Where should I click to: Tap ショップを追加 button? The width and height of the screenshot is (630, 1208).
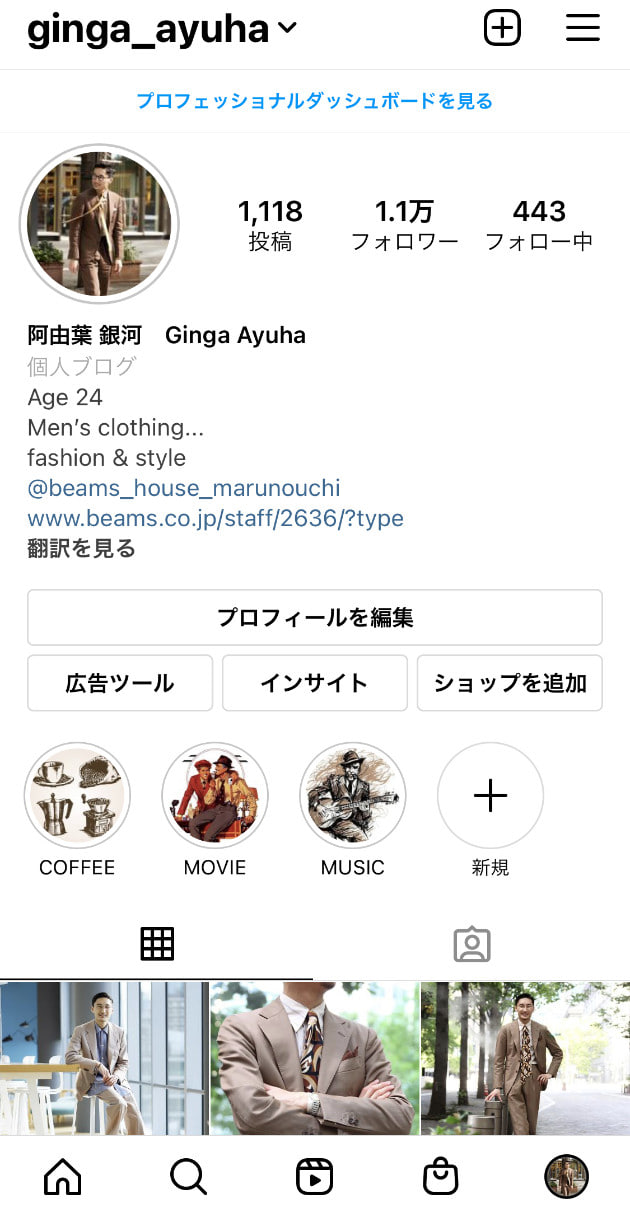click(509, 683)
